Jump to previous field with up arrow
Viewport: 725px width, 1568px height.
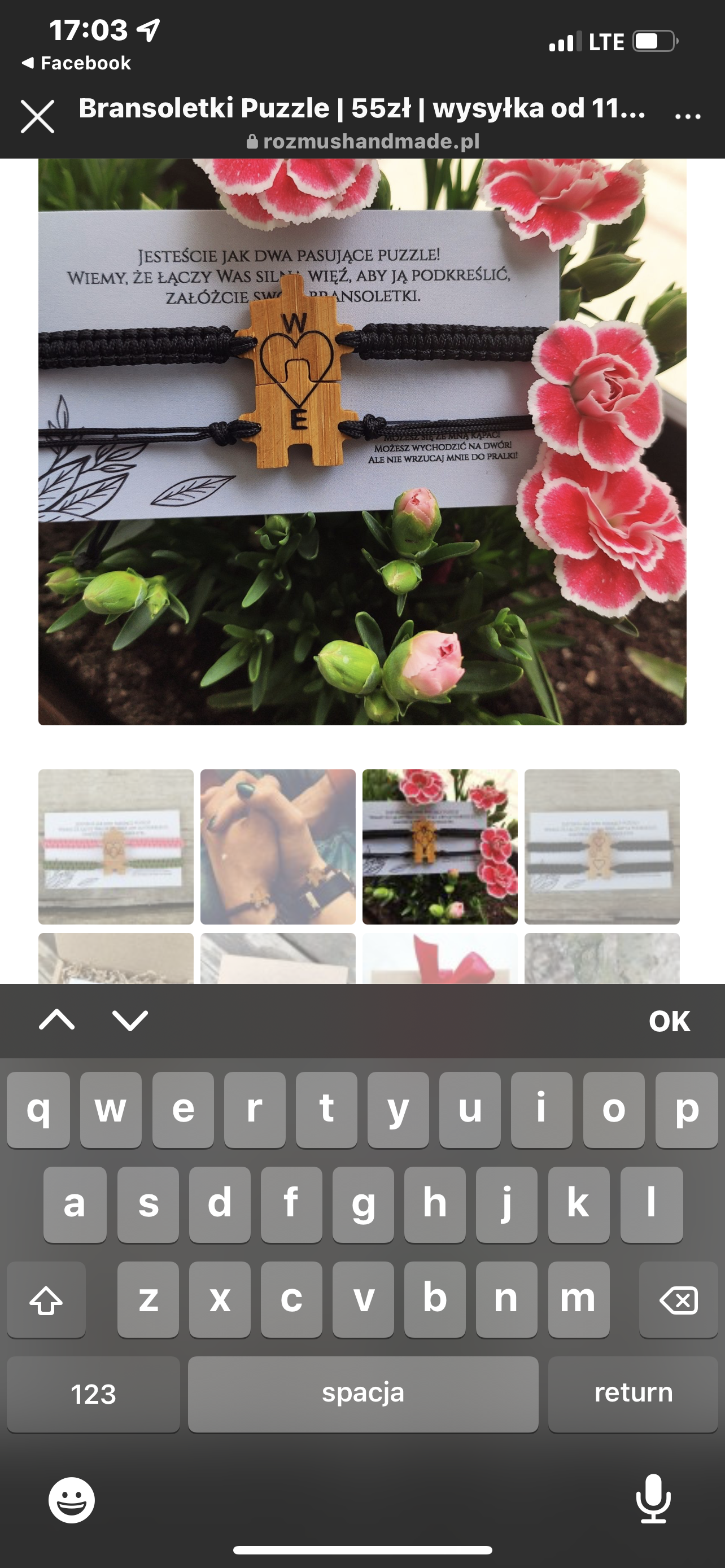(56, 1020)
